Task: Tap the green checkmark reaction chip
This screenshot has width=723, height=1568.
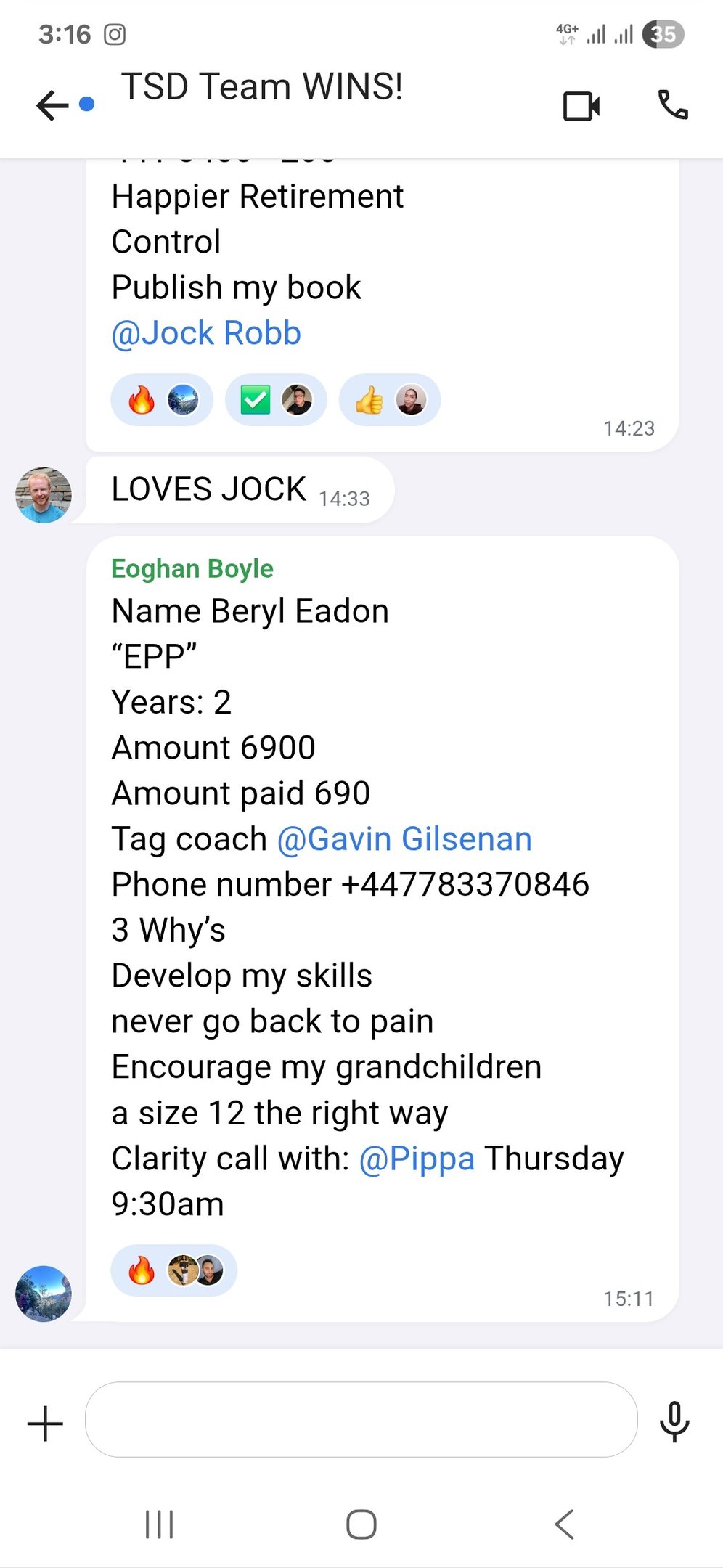Action: click(x=275, y=400)
